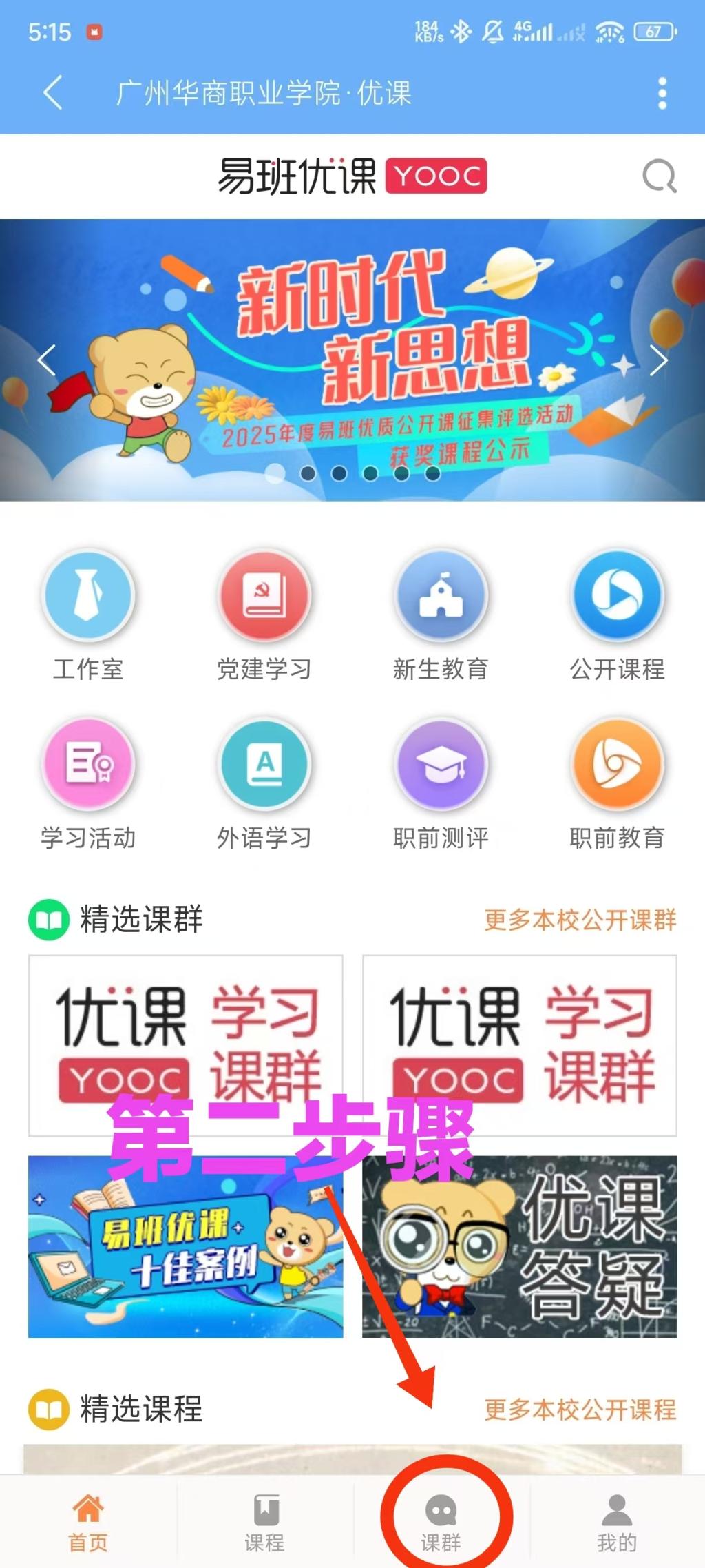Open 职前测评
705x1568 pixels.
click(441, 781)
